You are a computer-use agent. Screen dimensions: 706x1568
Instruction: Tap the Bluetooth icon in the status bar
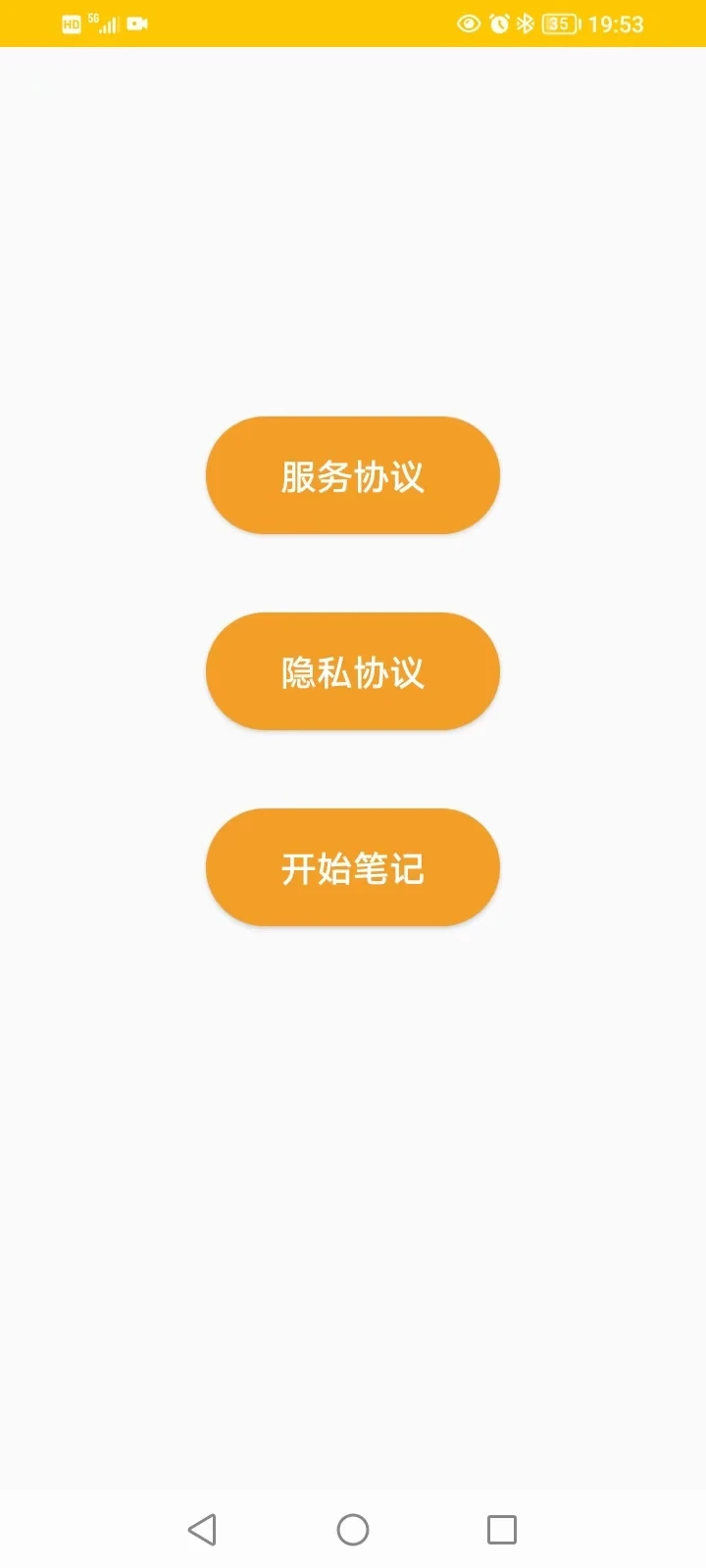click(x=524, y=24)
